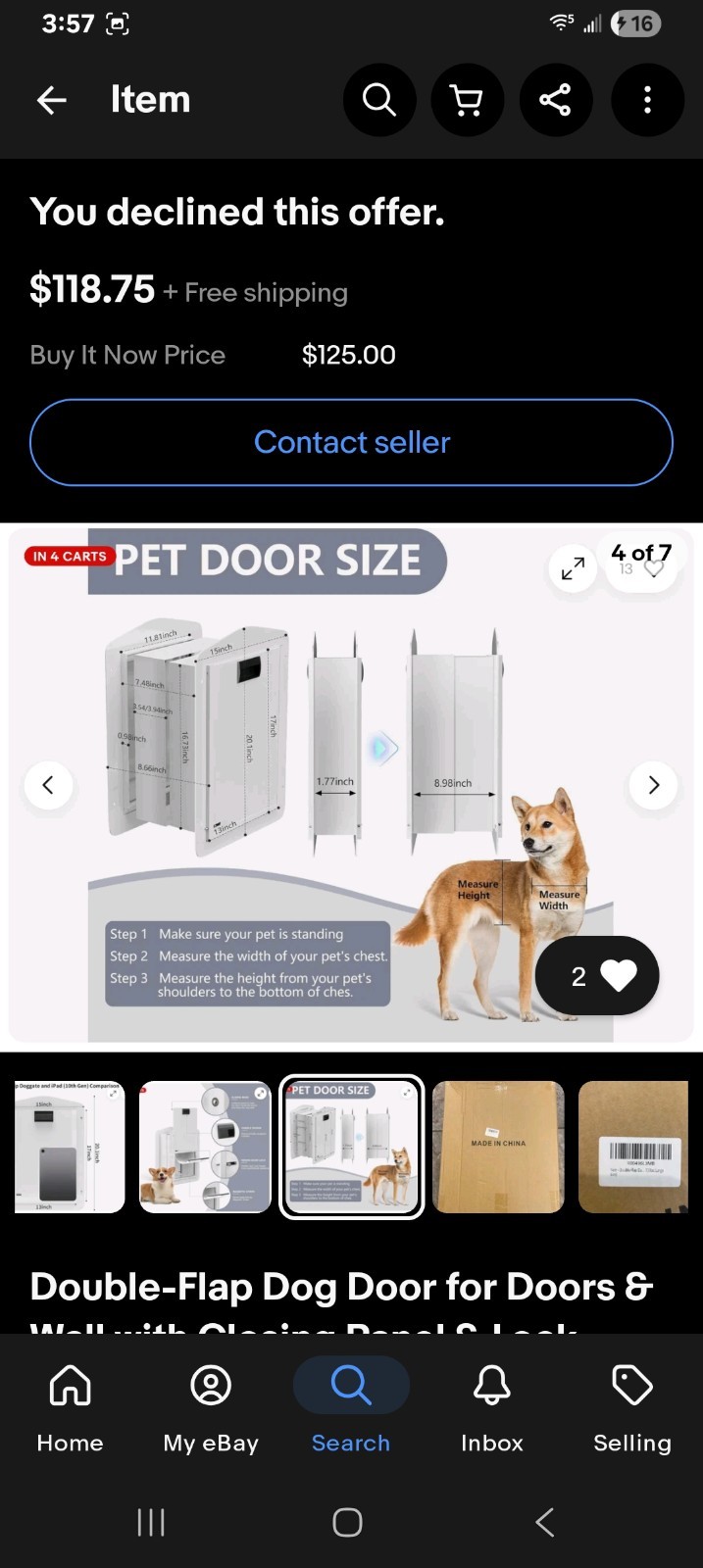This screenshot has width=703, height=1568.
Task: Open search from the top bar
Action: click(x=378, y=100)
